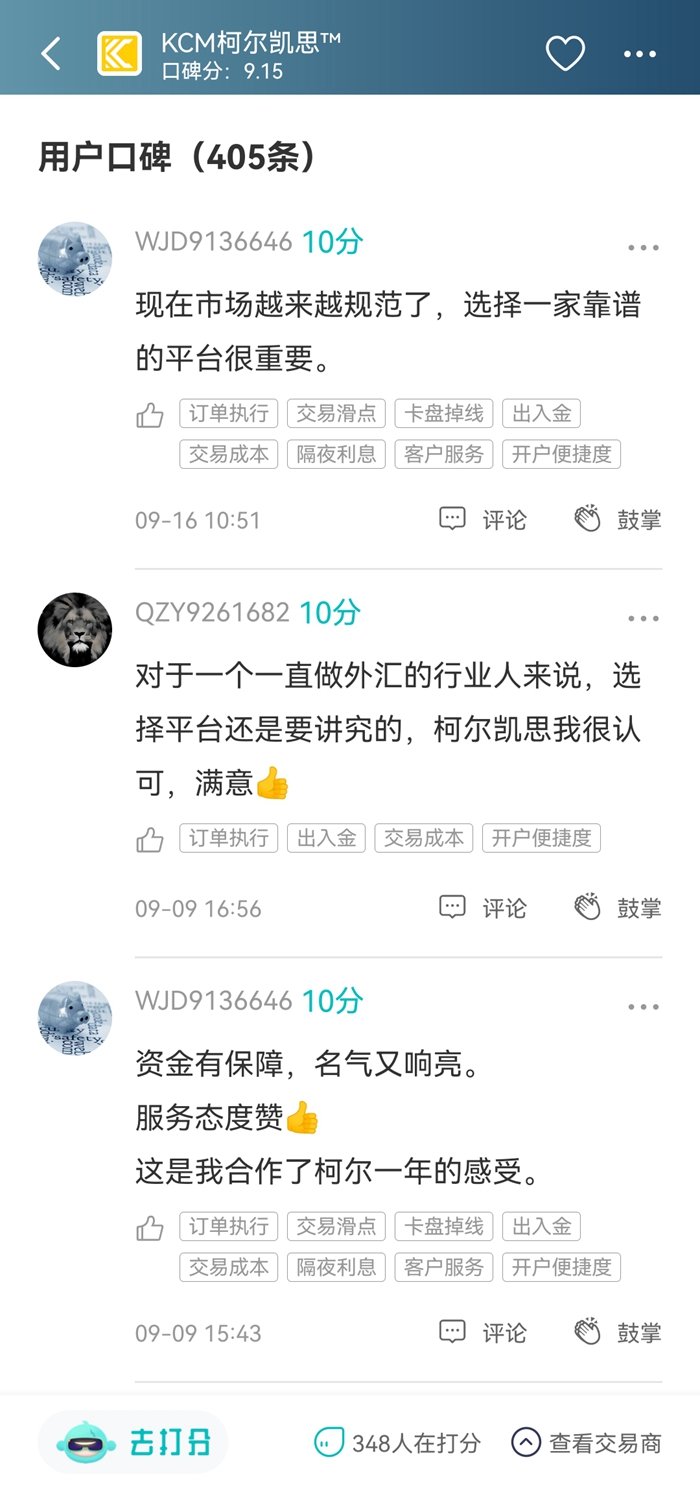Viewport: 700px width, 1488px height.
Task: Give a thumbs-up to QZY9261682's review
Action: click(150, 839)
